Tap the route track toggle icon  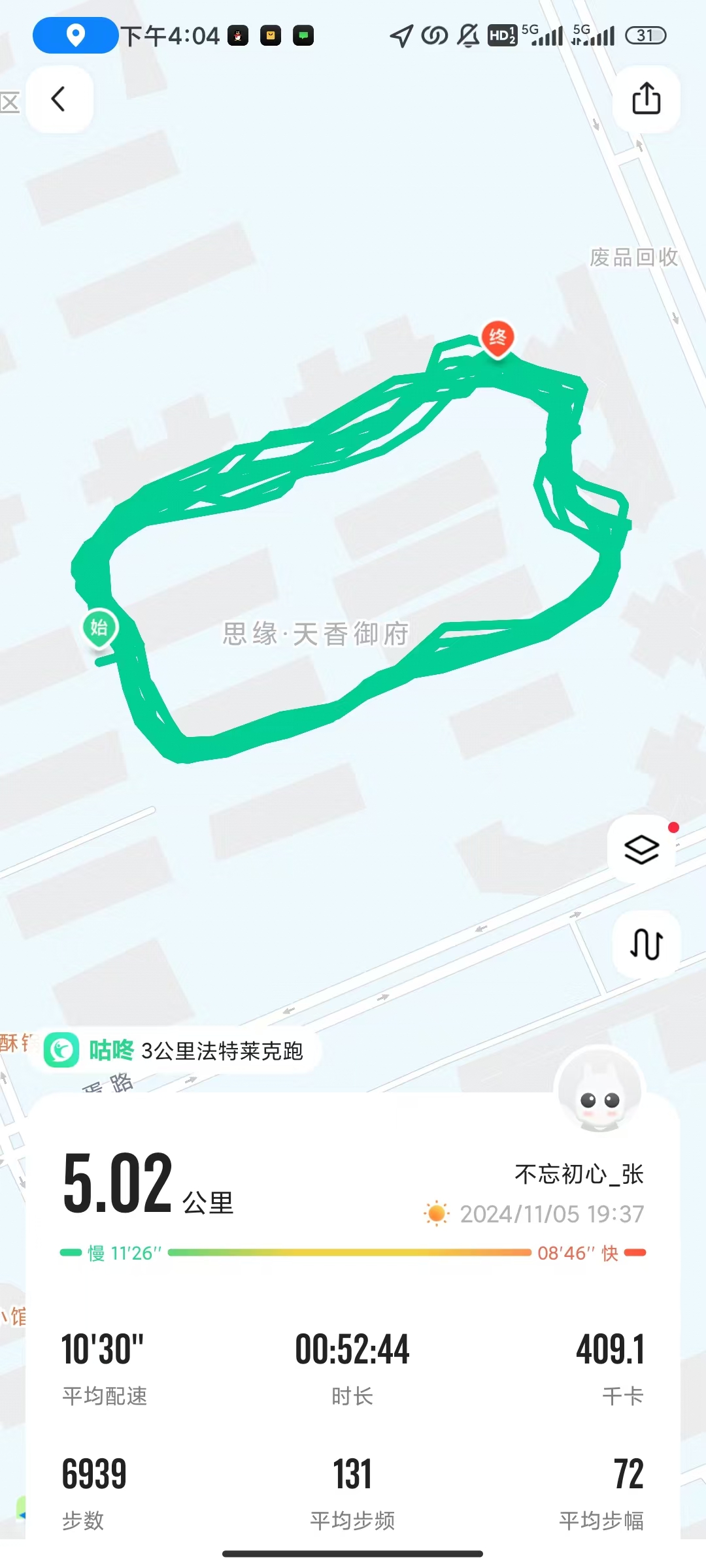click(x=646, y=944)
